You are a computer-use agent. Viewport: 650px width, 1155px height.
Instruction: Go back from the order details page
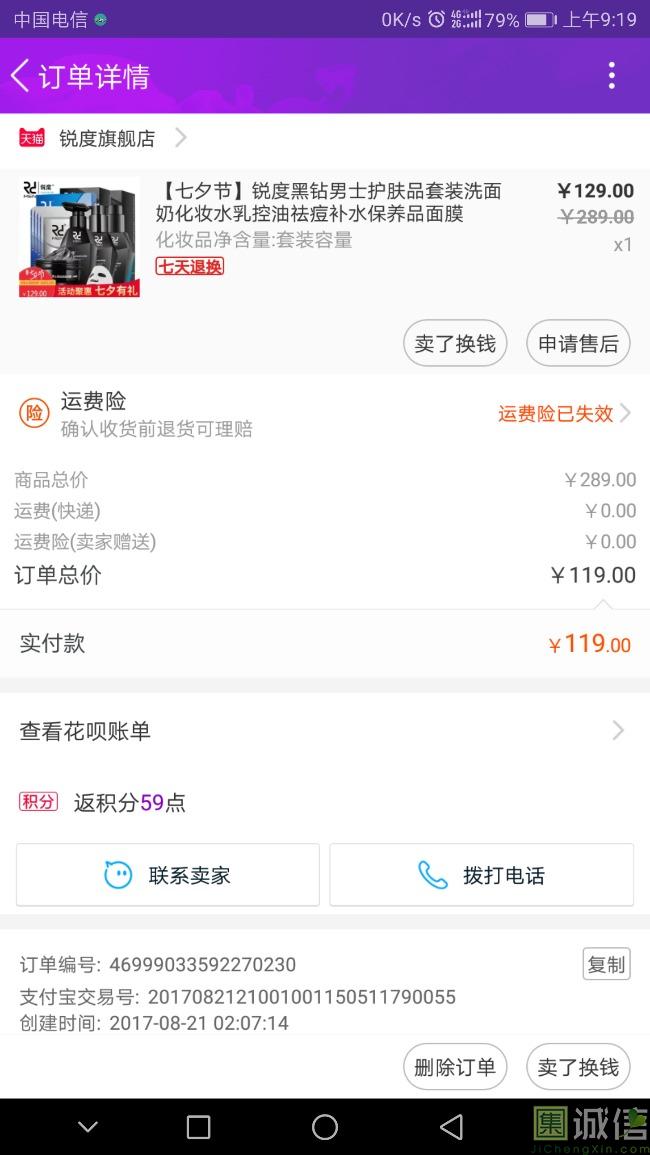coord(22,76)
